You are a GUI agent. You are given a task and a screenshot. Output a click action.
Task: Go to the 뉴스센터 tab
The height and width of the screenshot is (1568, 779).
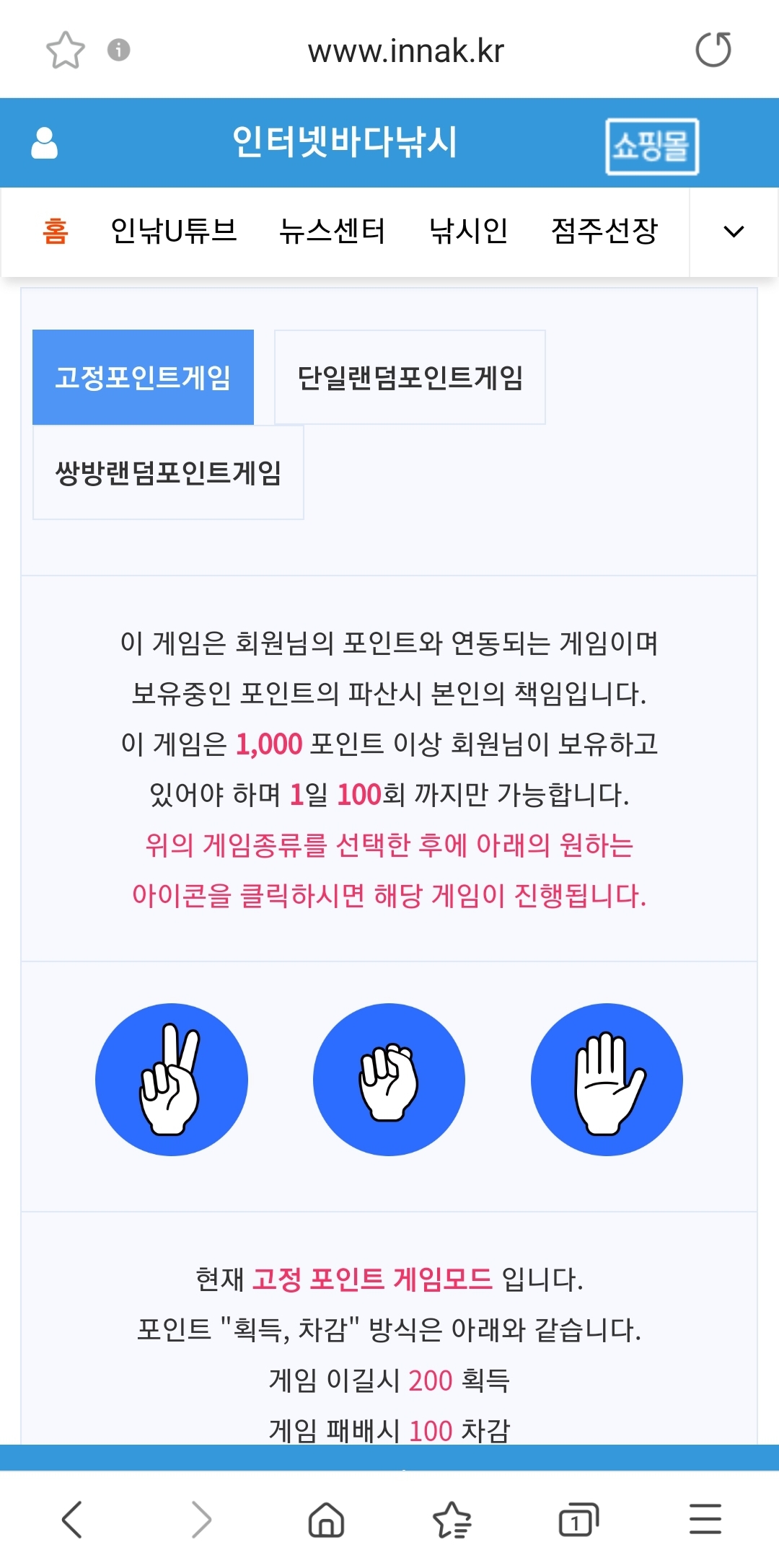[332, 232]
